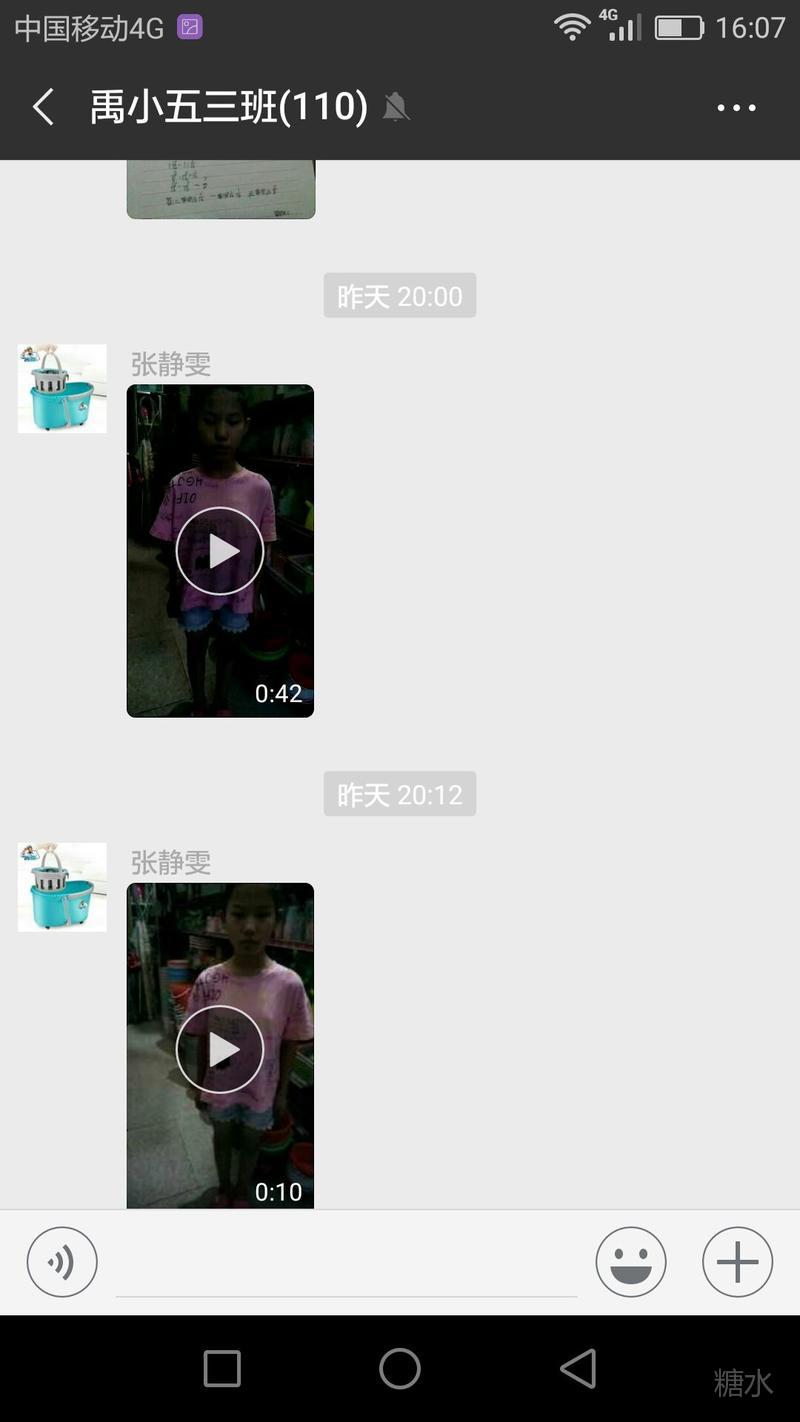Open the emoji picker
Viewport: 800px width, 1422px height.
pyautogui.click(x=631, y=1262)
